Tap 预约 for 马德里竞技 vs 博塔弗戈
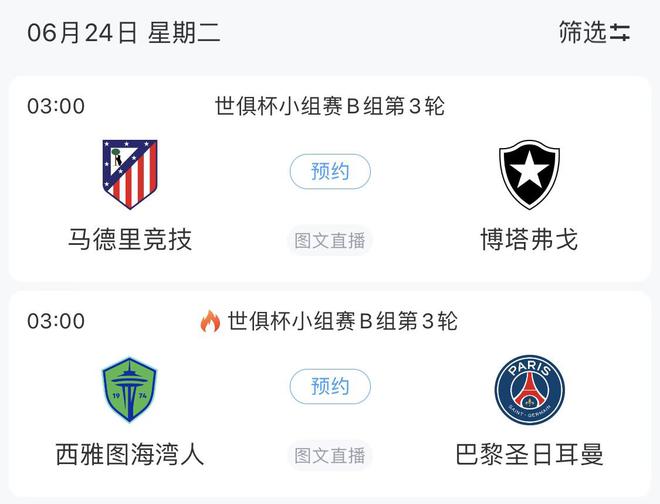 tap(330, 172)
